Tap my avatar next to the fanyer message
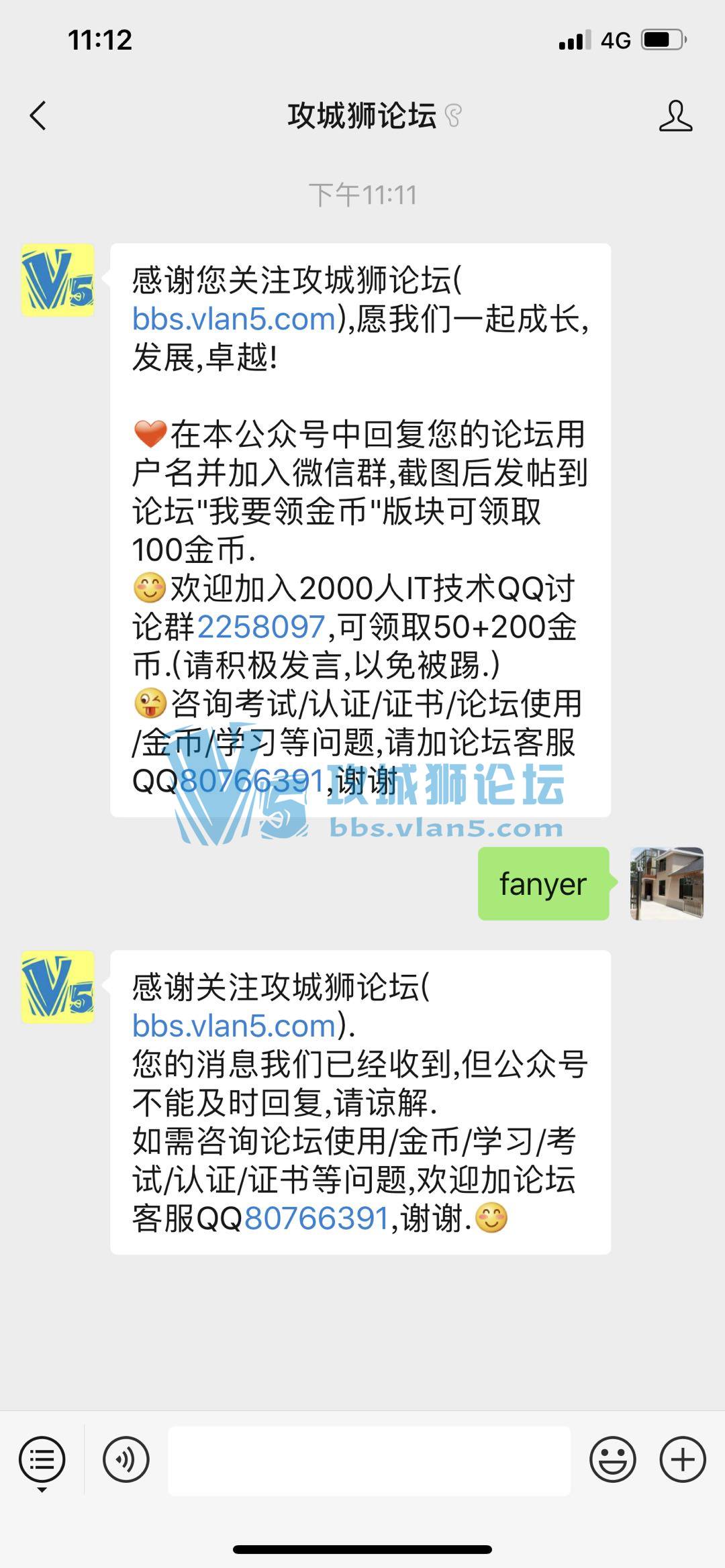The width and height of the screenshot is (725, 1568). click(667, 884)
